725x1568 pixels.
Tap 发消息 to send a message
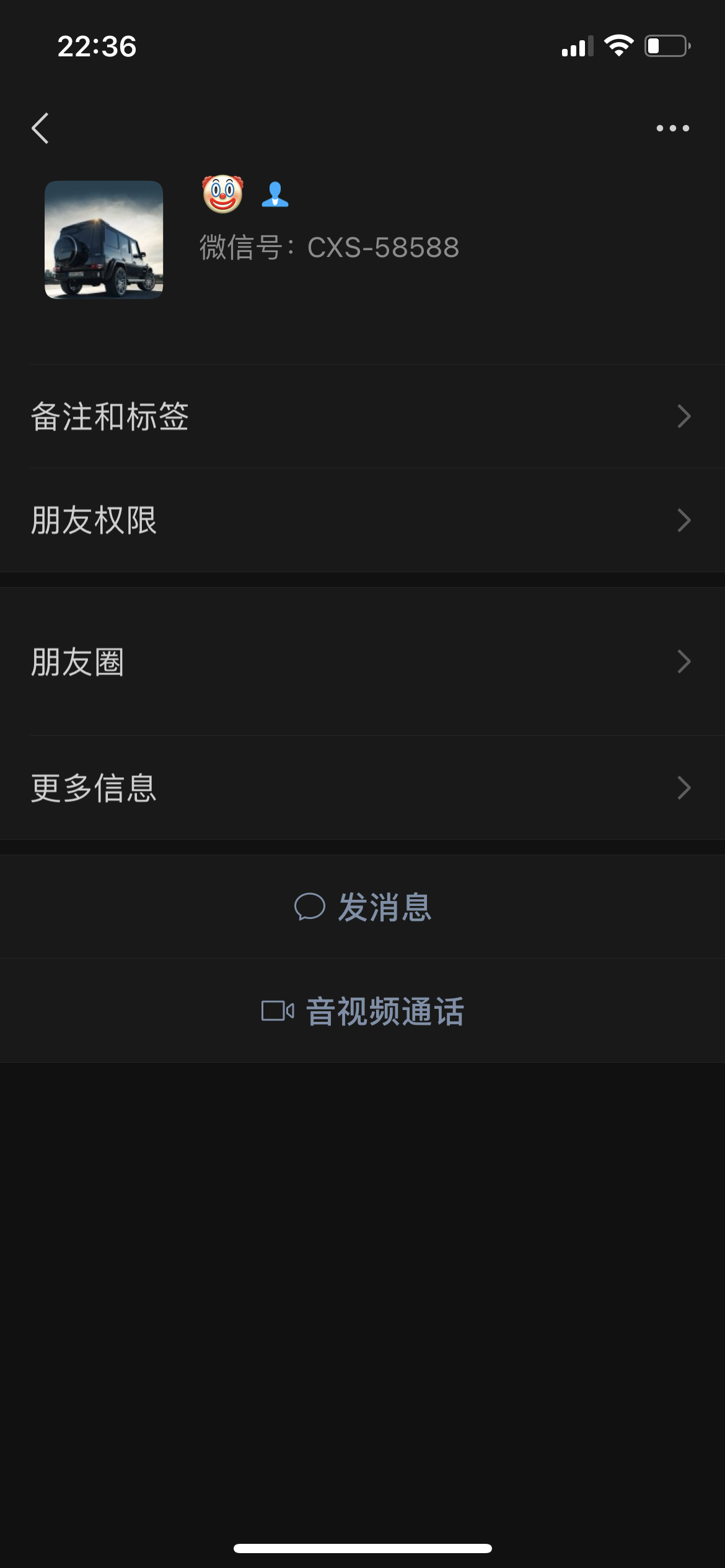(x=362, y=907)
